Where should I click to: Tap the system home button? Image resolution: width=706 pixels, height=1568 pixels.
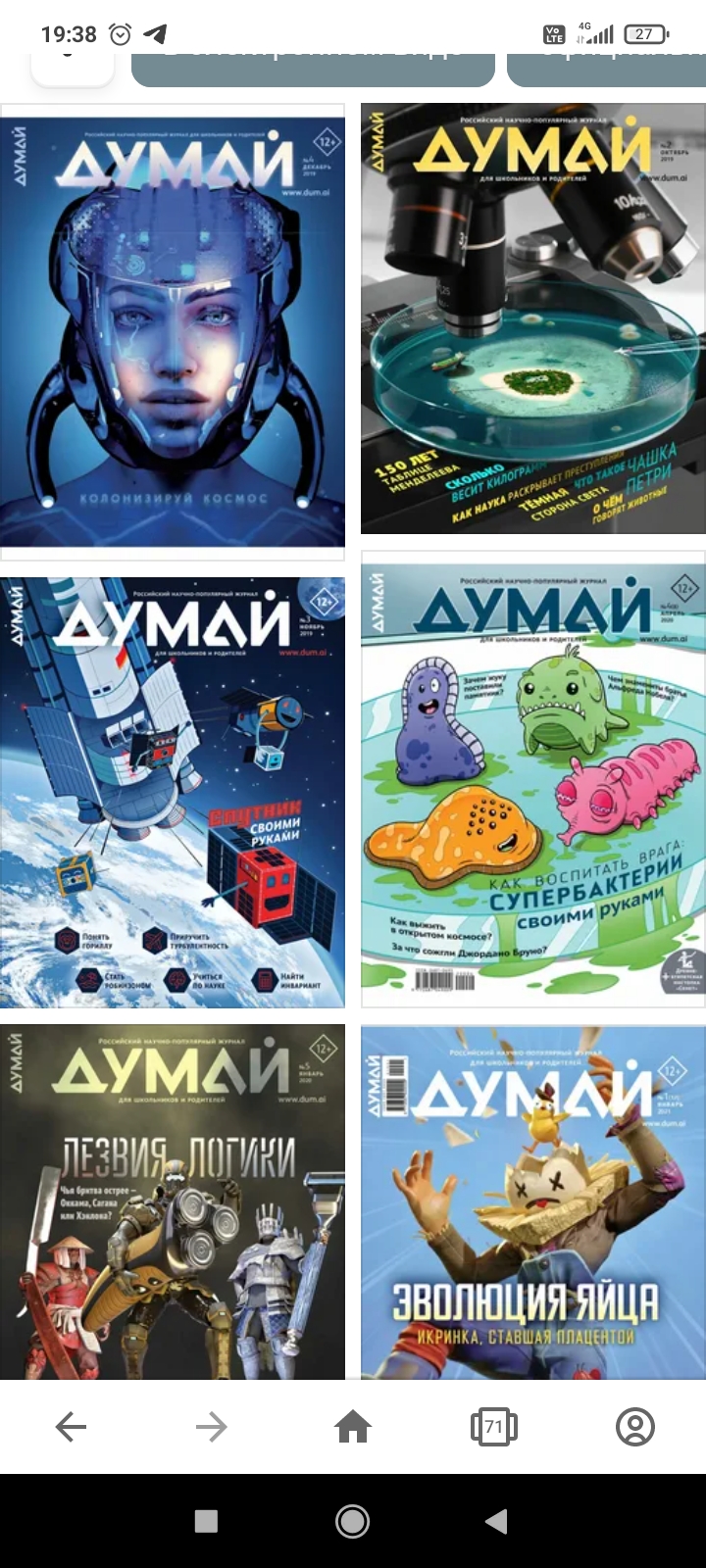pyautogui.click(x=353, y=1521)
